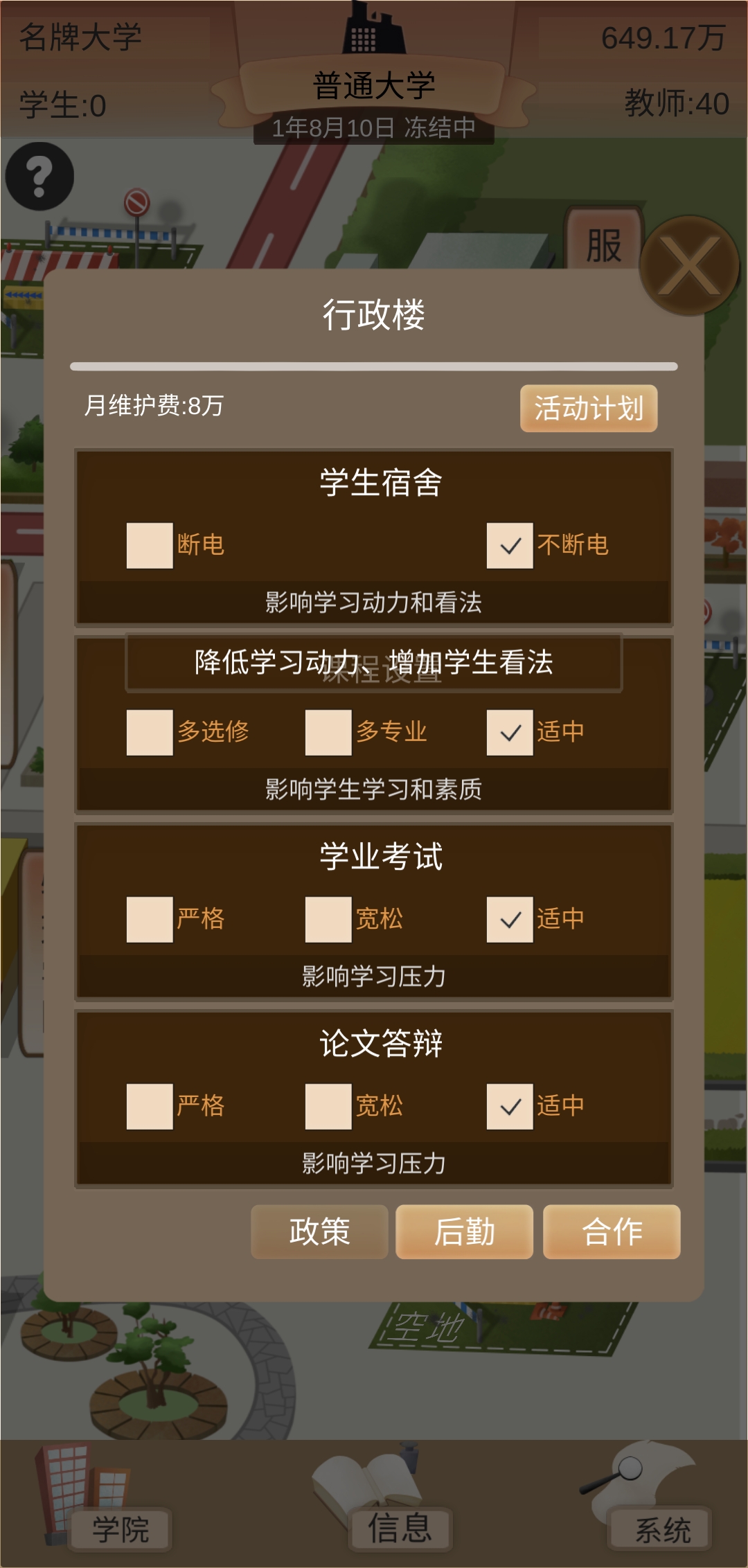Open the 系统 menu
This screenshot has height=1568, width=748.
click(661, 1529)
